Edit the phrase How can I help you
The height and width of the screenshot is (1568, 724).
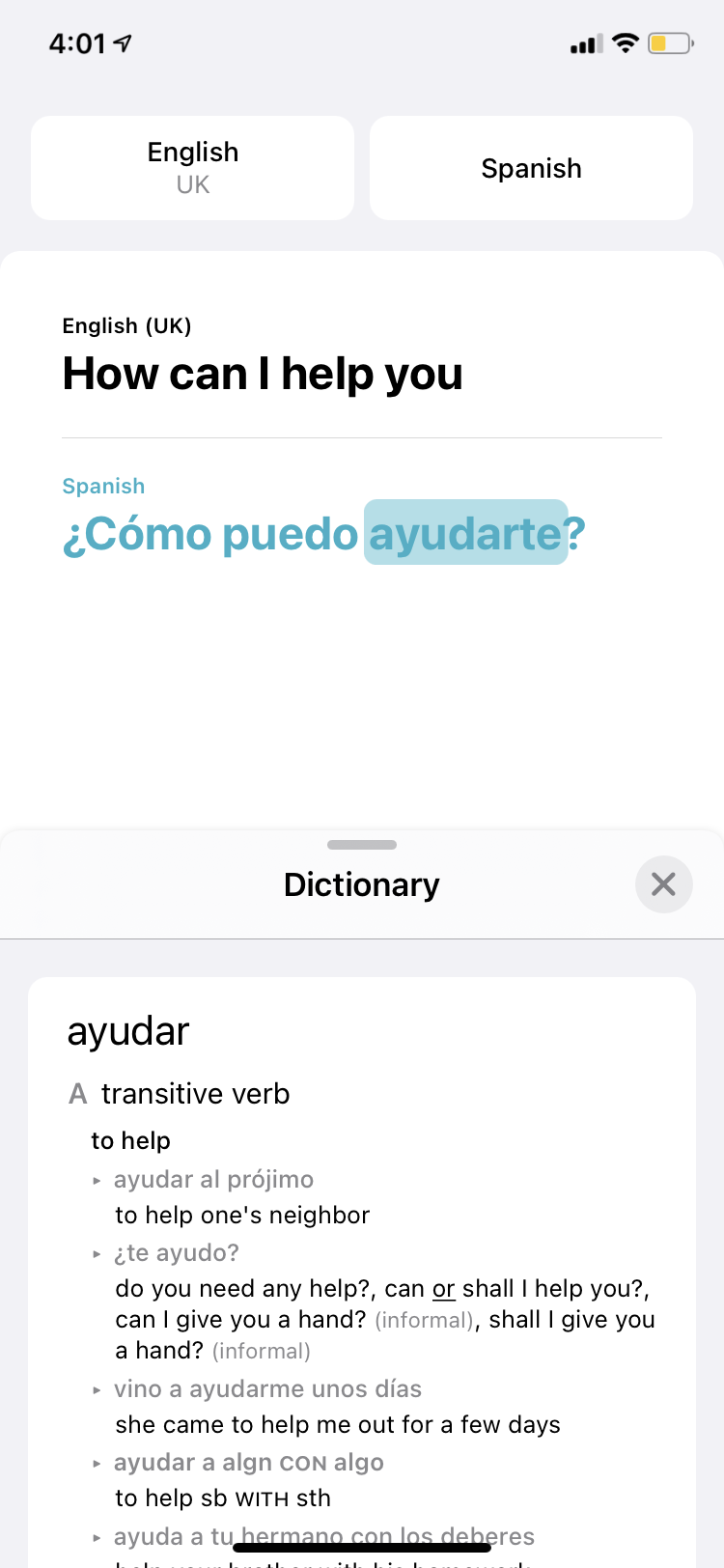pos(263,374)
